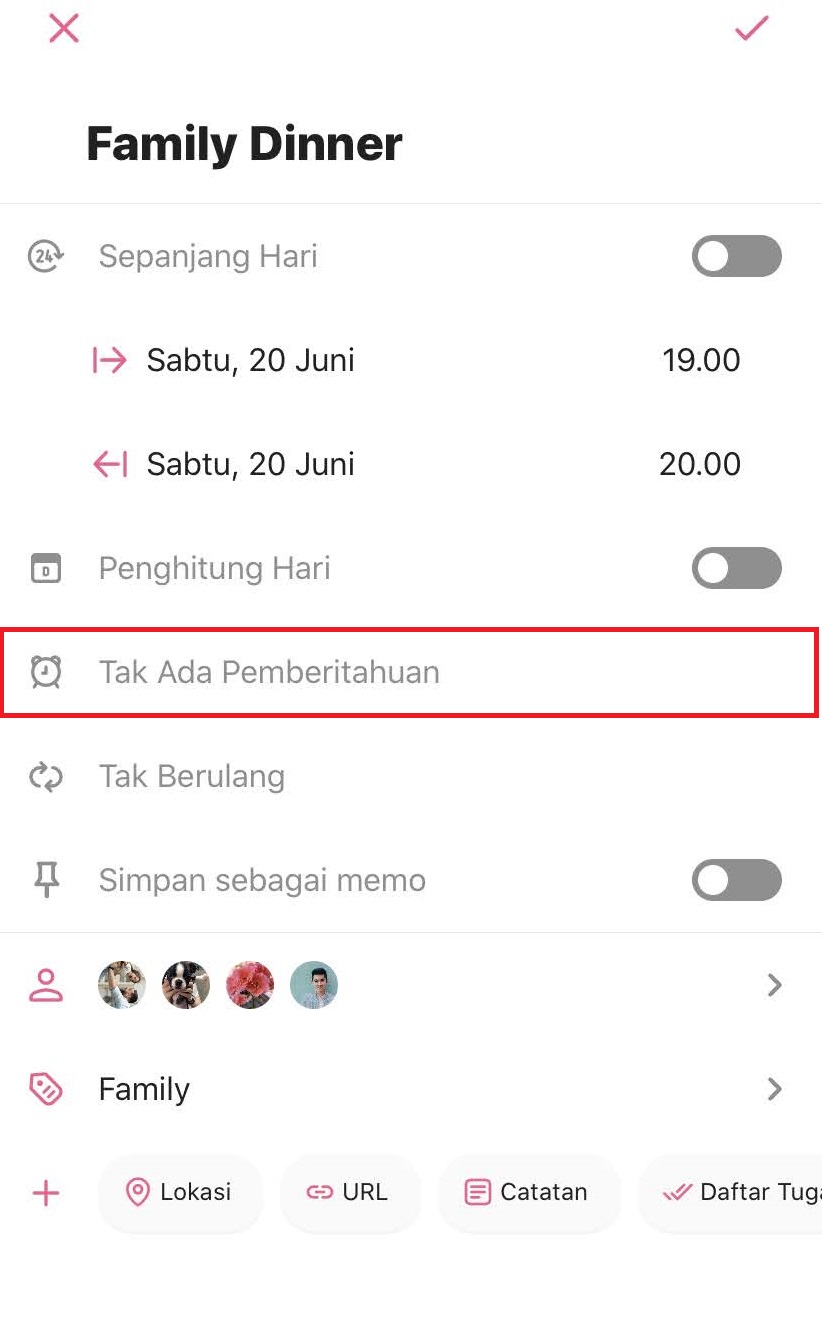Click the Family Dinner title field
The height and width of the screenshot is (1327, 822).
[243, 142]
